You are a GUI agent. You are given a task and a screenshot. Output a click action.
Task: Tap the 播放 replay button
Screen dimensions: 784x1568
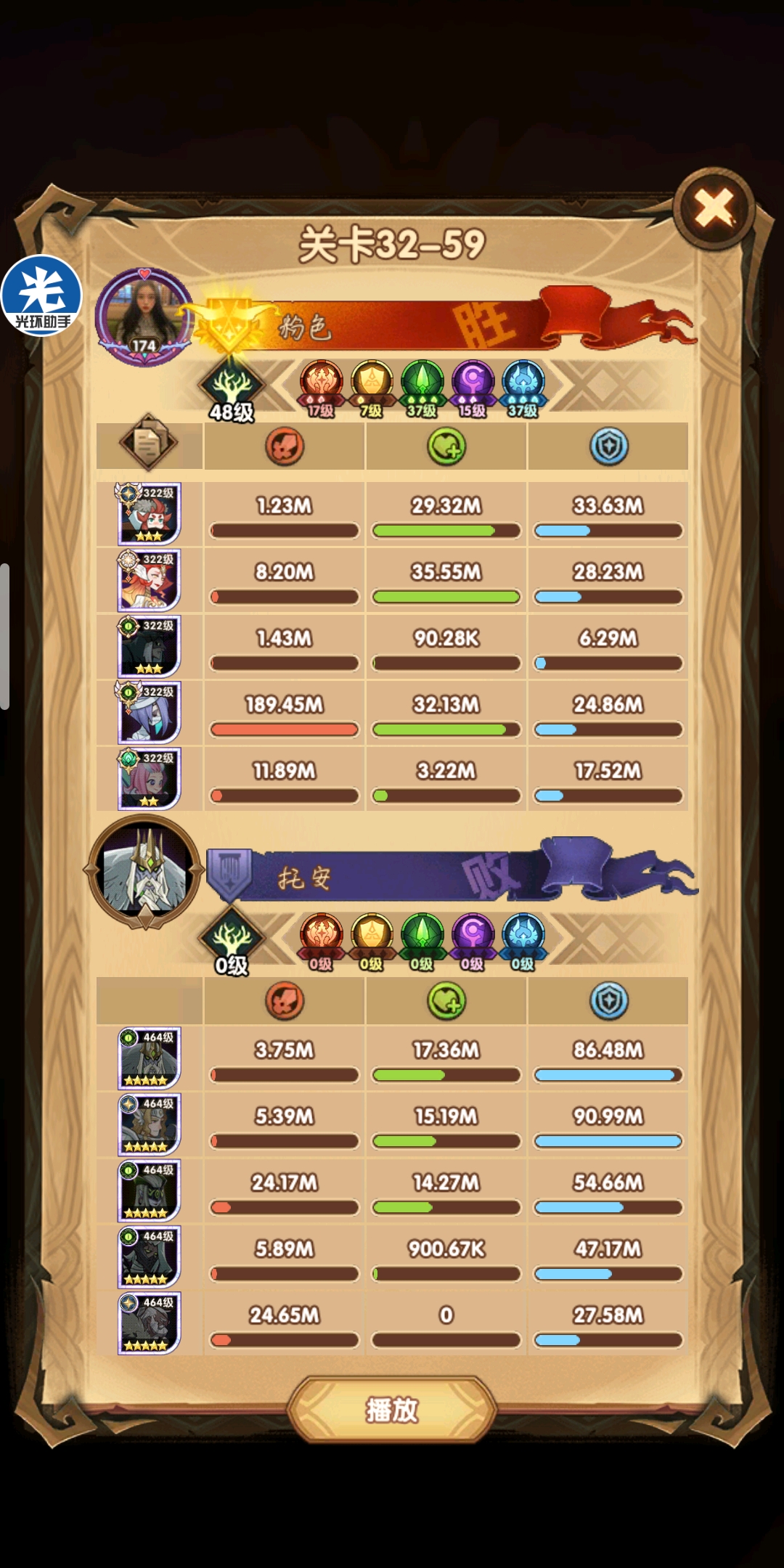point(392,1410)
